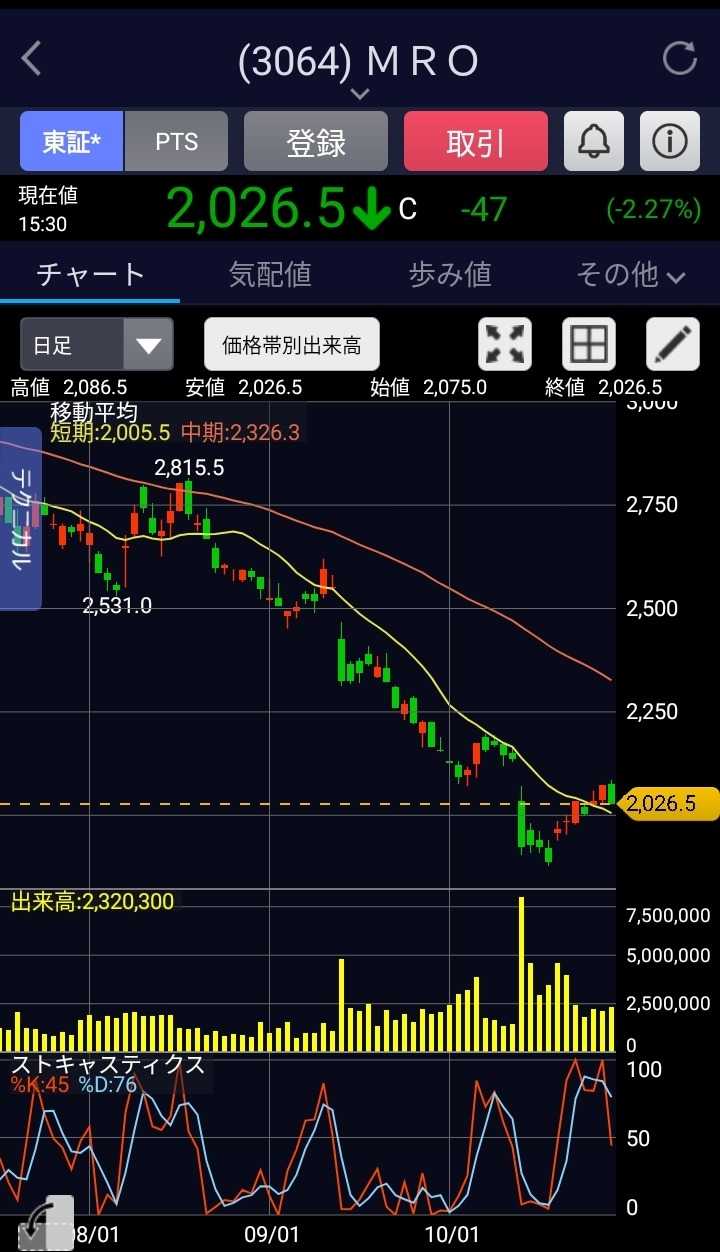Toggle 価格帯別出来高 display
This screenshot has height=1252, width=720.
click(x=292, y=345)
